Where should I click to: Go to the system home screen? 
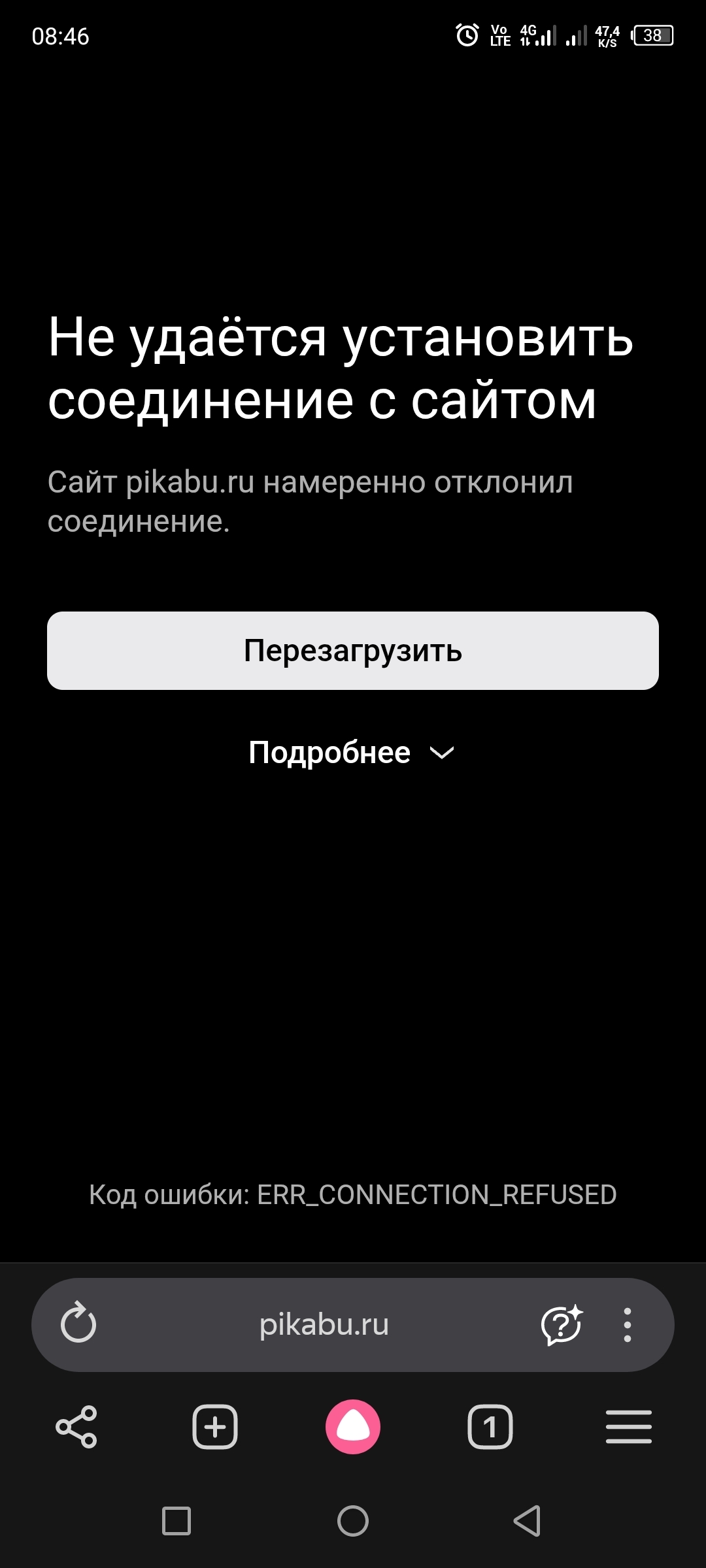pos(353,1521)
